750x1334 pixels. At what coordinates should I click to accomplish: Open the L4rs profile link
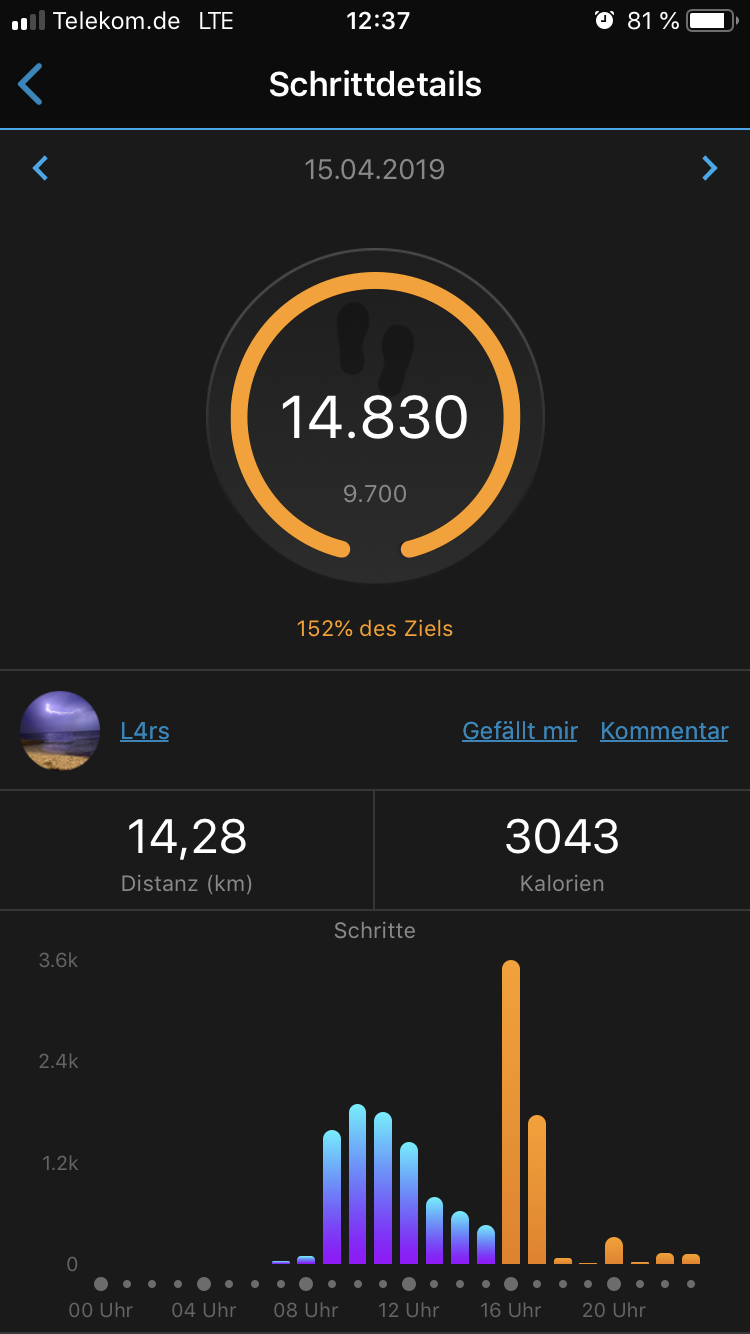pos(144,731)
